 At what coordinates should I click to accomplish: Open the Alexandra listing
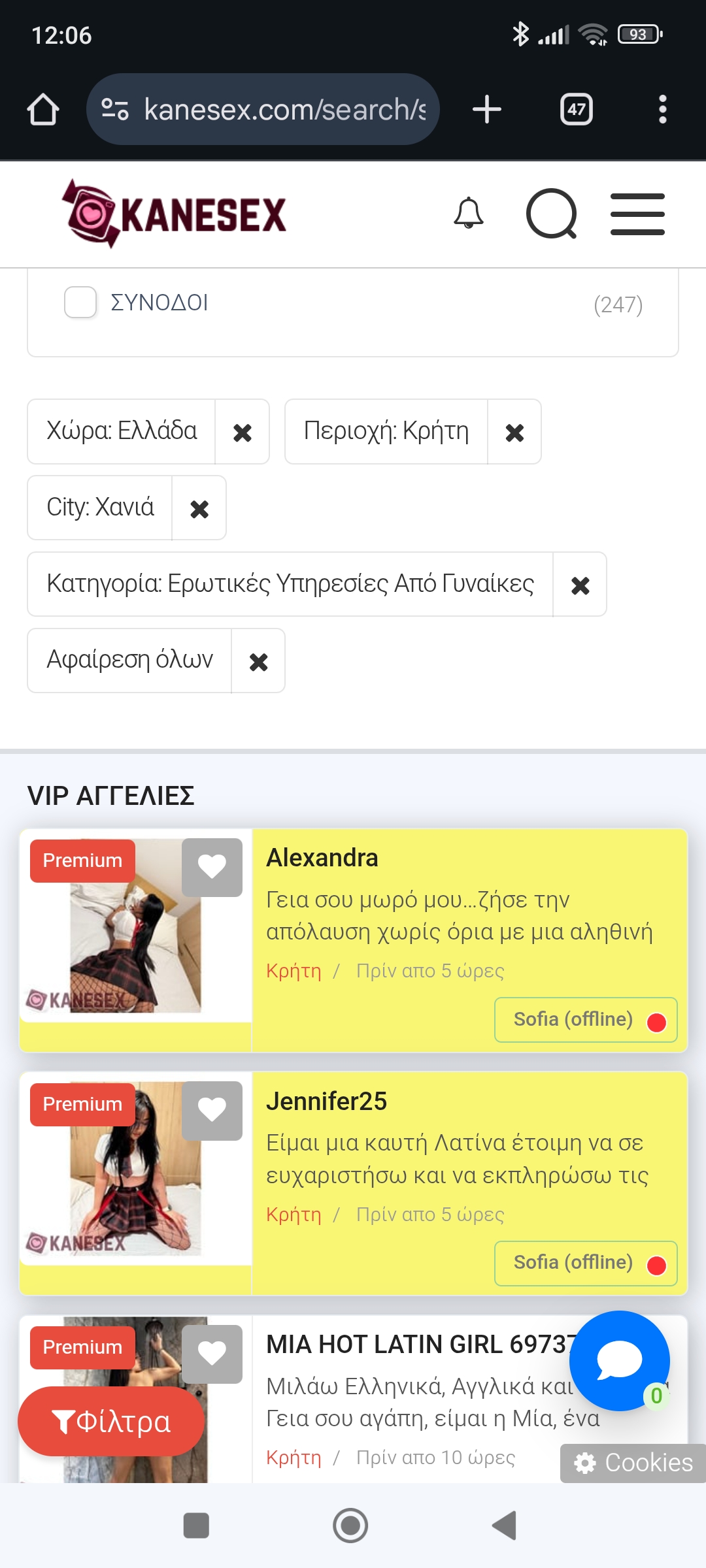pos(322,858)
